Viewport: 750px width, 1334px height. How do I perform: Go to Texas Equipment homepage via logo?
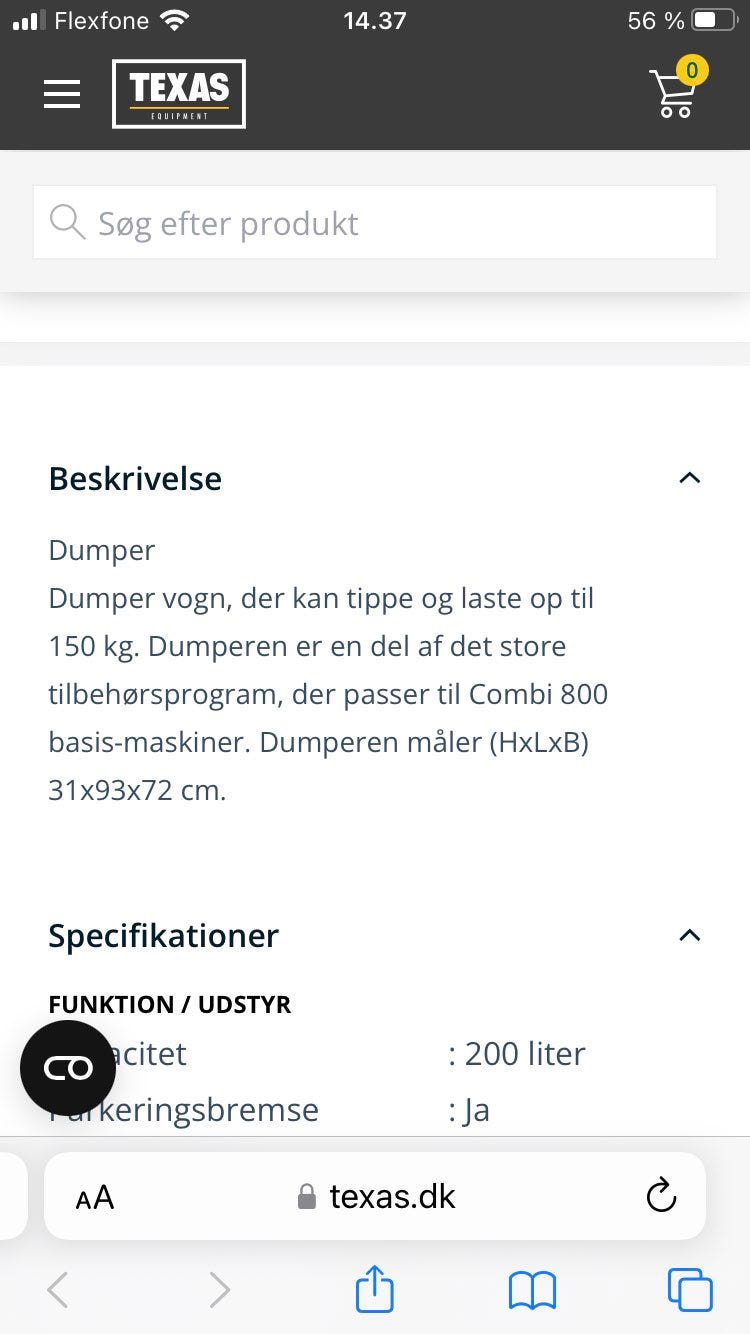click(x=179, y=94)
